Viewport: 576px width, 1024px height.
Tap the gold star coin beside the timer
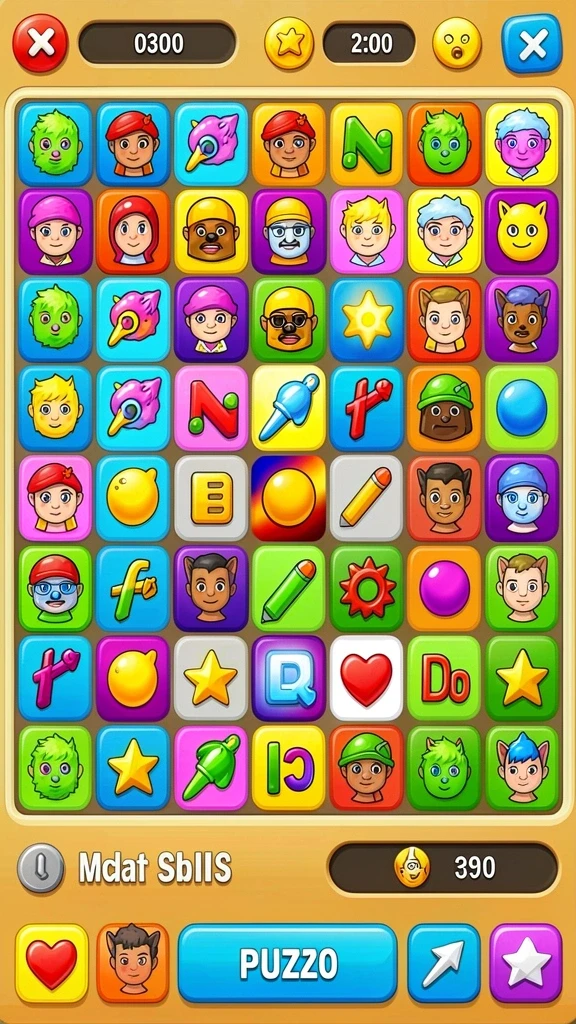pyautogui.click(x=289, y=43)
